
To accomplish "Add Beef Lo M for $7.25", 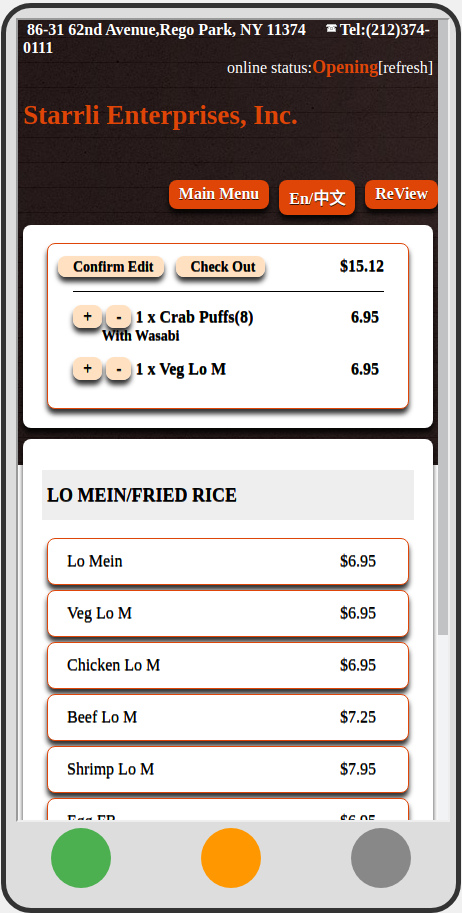I will 228,717.
